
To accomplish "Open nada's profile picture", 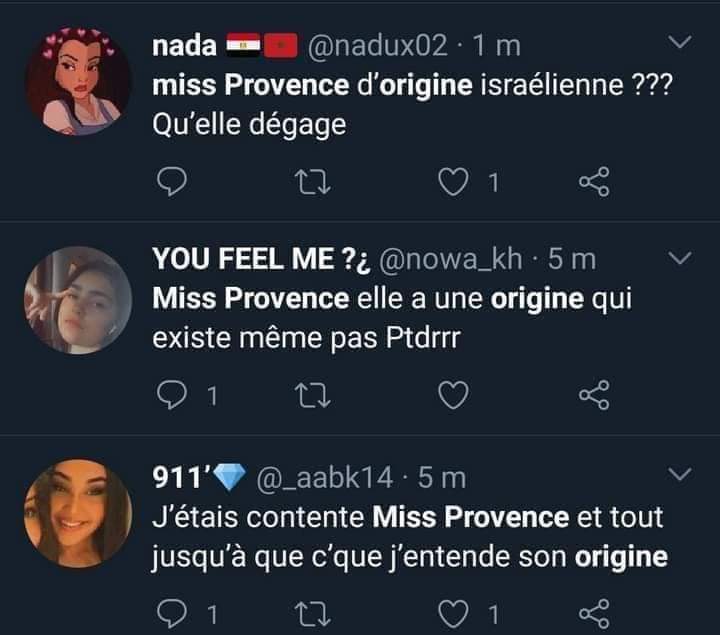I will point(78,82).
